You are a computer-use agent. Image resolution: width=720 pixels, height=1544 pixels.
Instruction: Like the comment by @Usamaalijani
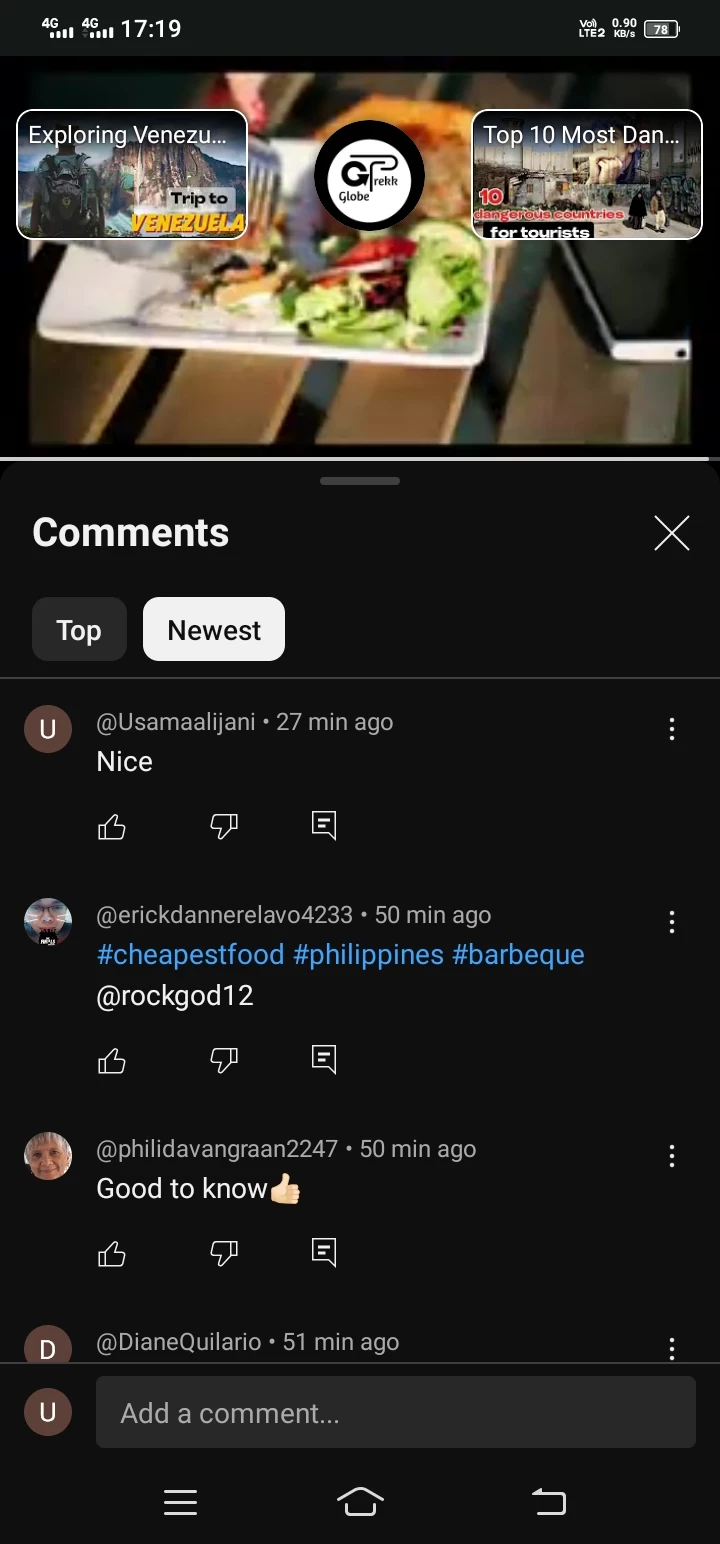[x=112, y=826]
